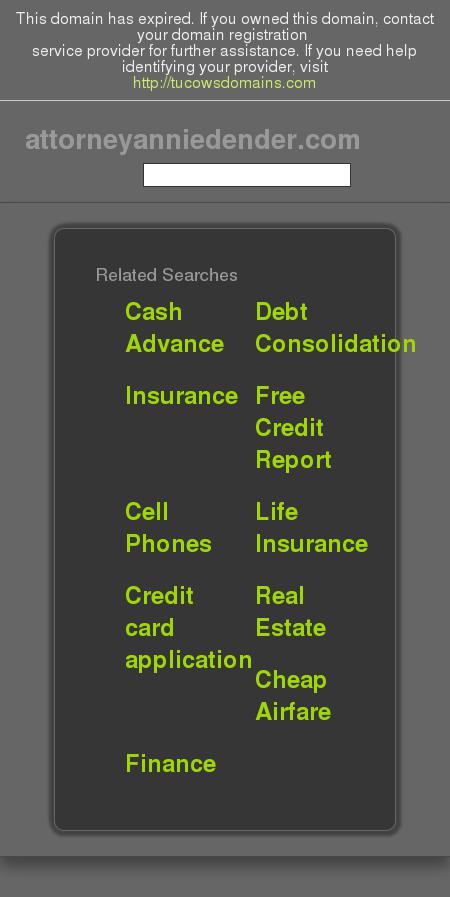Open the Real Estate related search
The height and width of the screenshot is (897, 450).
[290, 612]
